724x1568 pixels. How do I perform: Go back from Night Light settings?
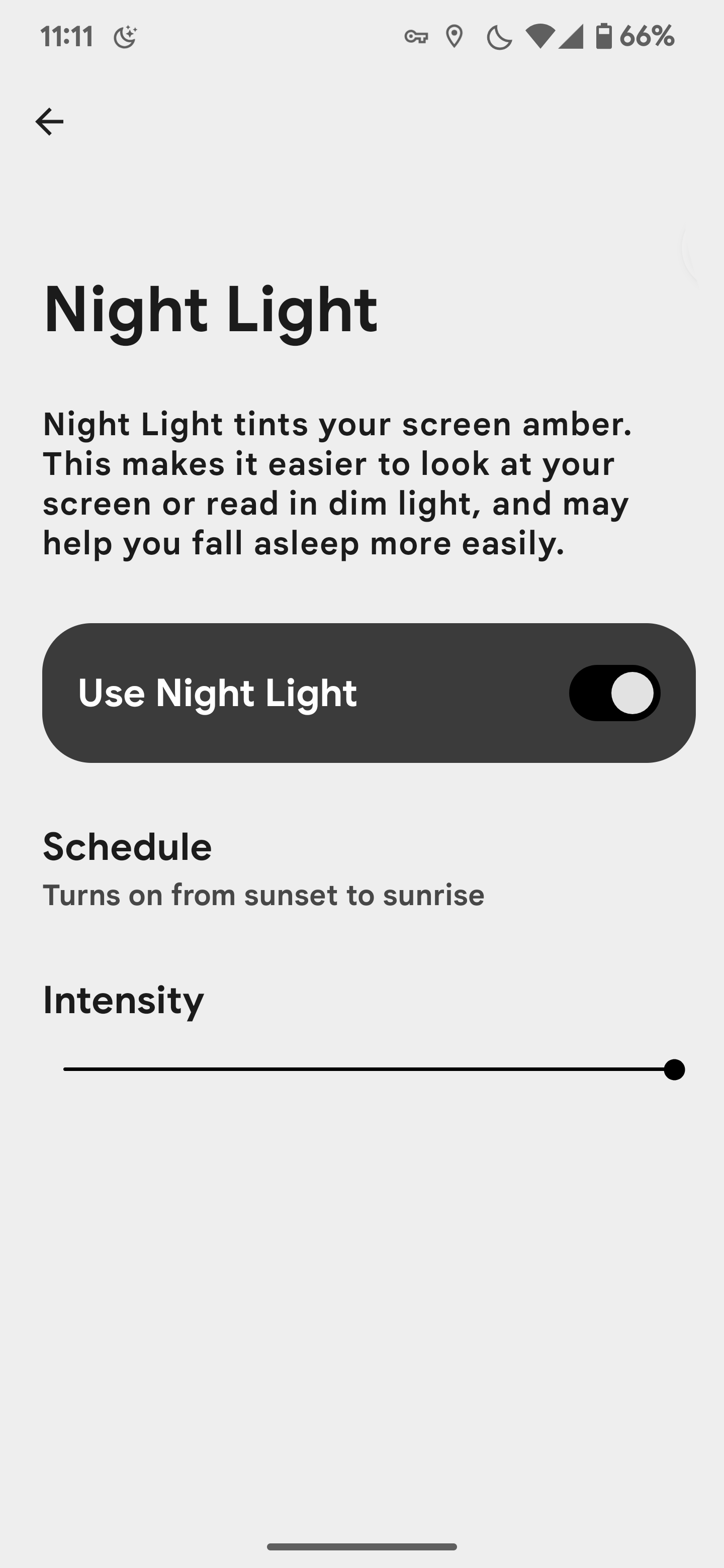pyautogui.click(x=49, y=122)
